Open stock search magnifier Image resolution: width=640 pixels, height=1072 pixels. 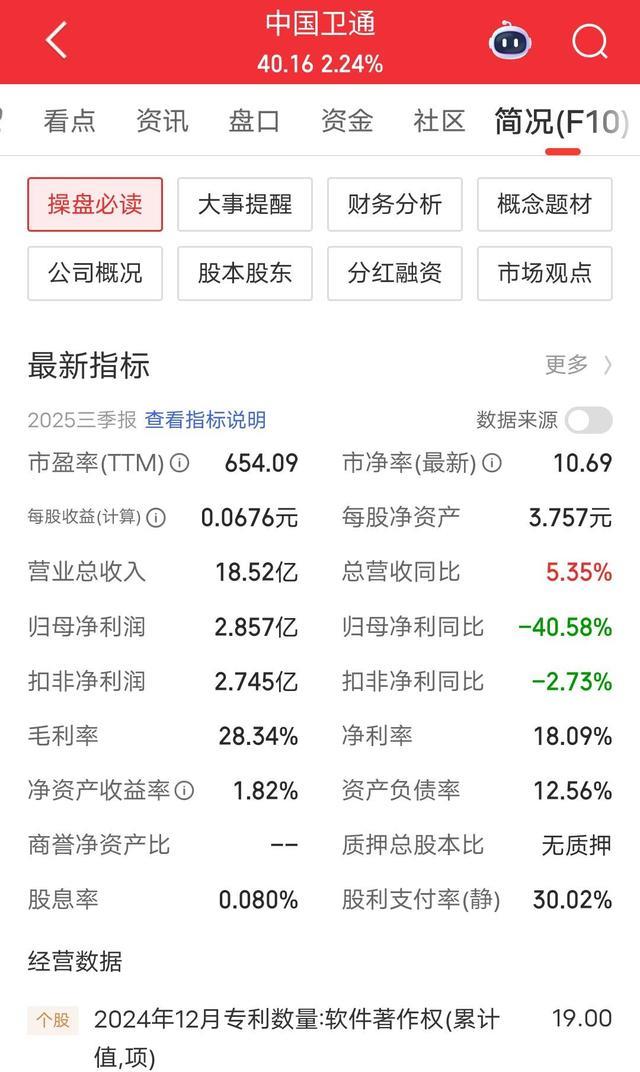589,42
